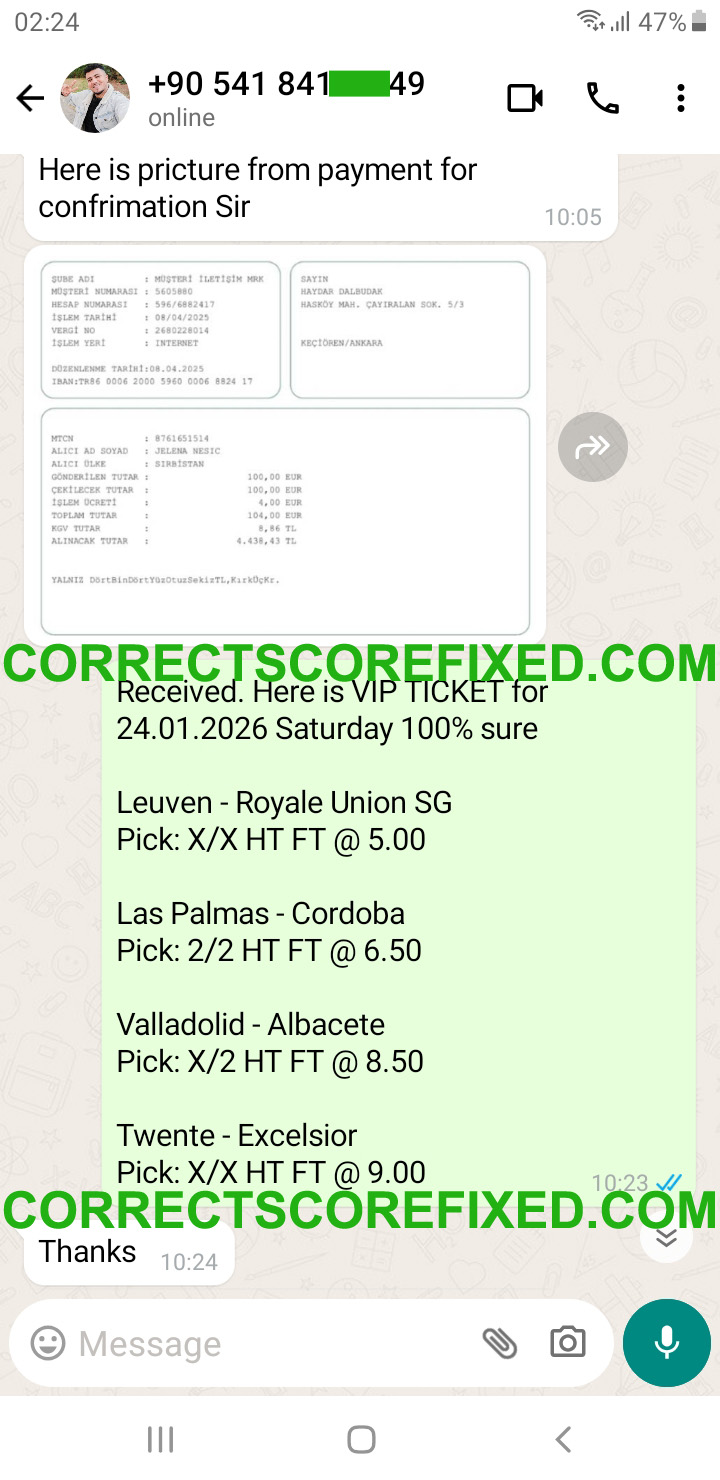Open the chat overflow menu

click(680, 98)
